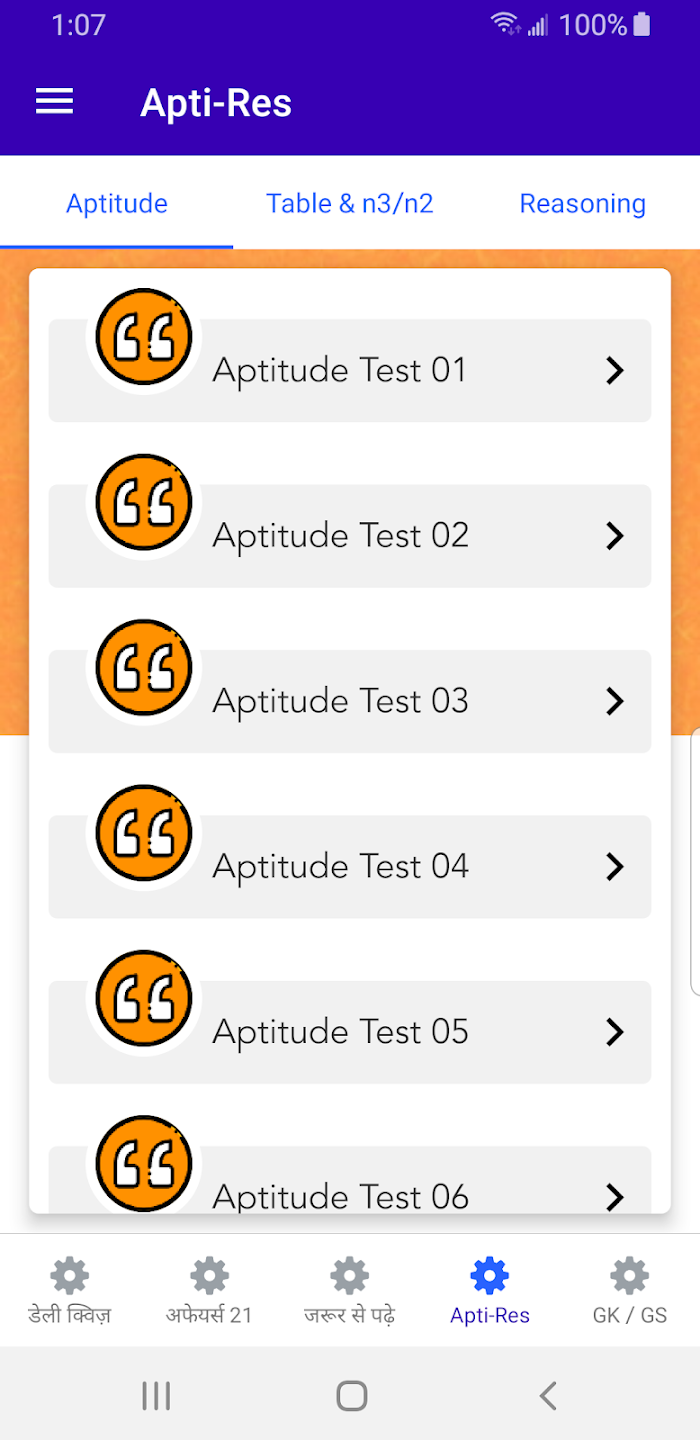The width and height of the screenshot is (700, 1440).
Task: Switch to the जरूर से पढ़े tab
Action: [350, 1291]
